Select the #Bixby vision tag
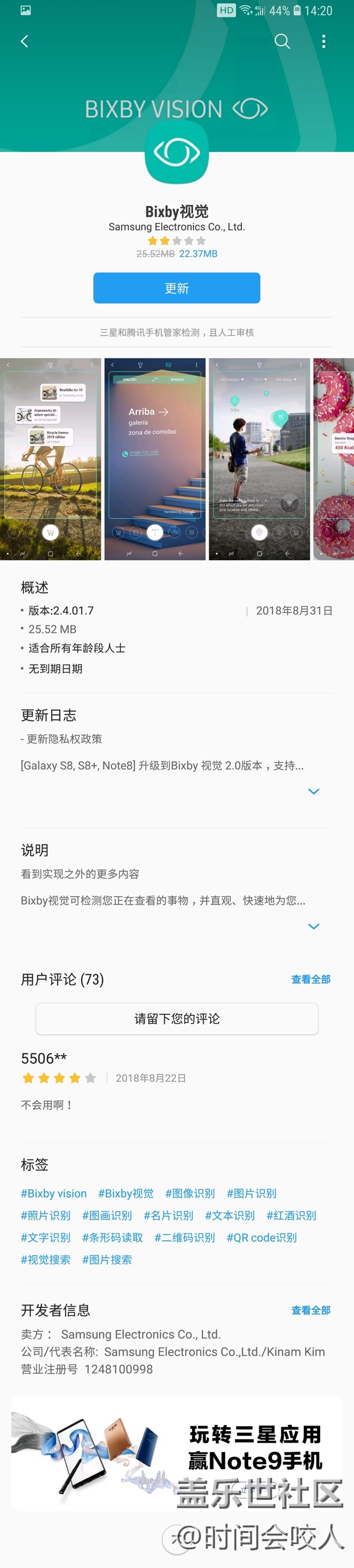 53,1194
